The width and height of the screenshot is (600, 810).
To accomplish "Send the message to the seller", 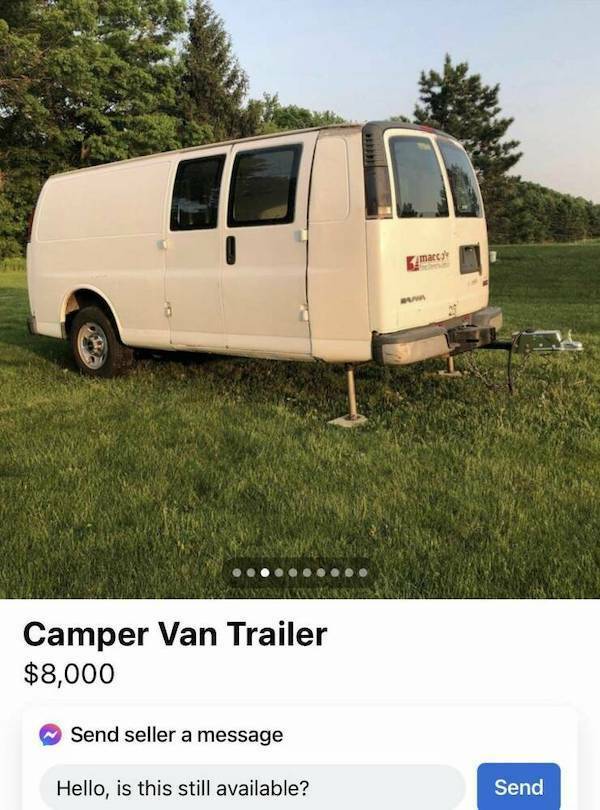I will [x=518, y=786].
